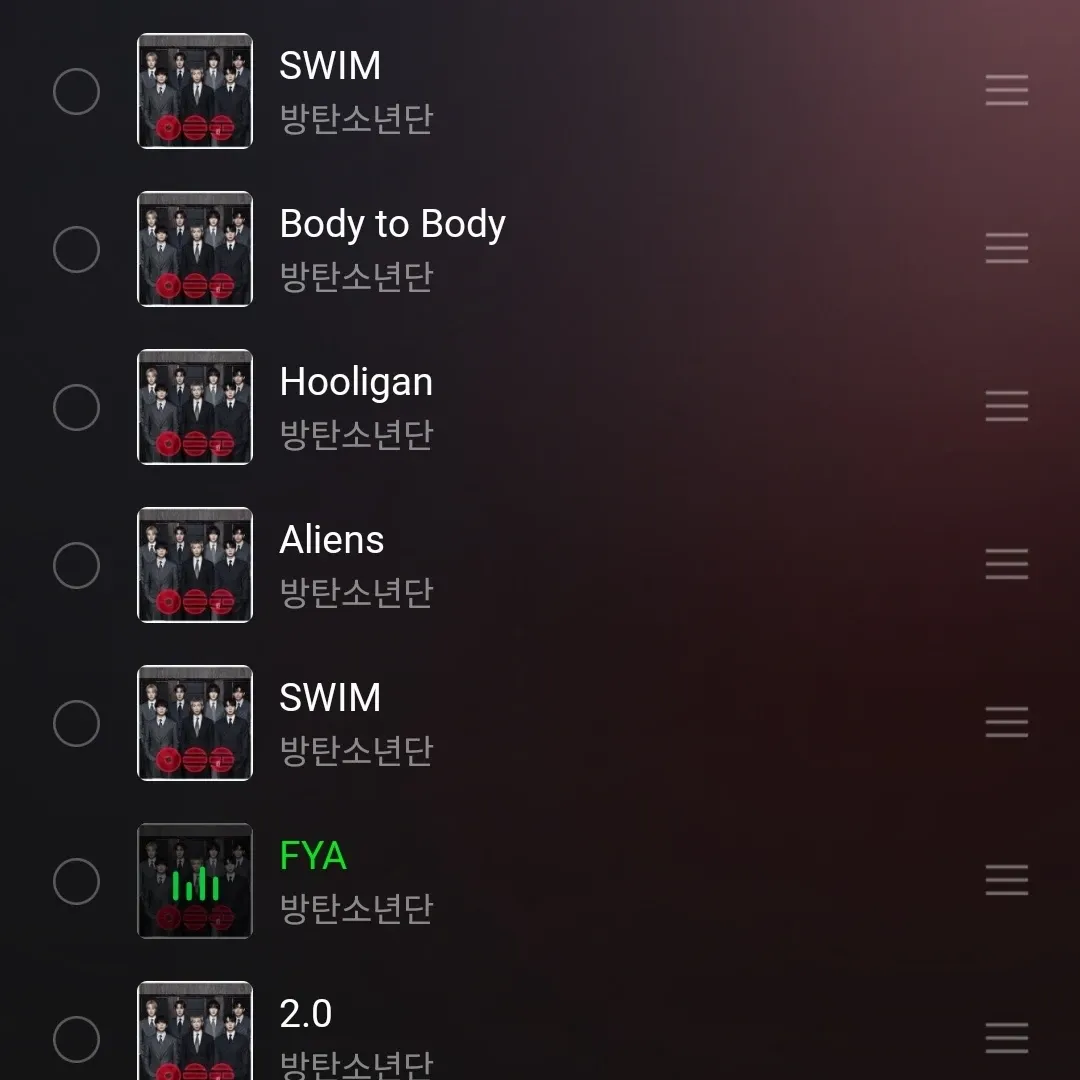This screenshot has height=1080, width=1080.
Task: Check the circle beside 2.0
Action: point(76,1039)
